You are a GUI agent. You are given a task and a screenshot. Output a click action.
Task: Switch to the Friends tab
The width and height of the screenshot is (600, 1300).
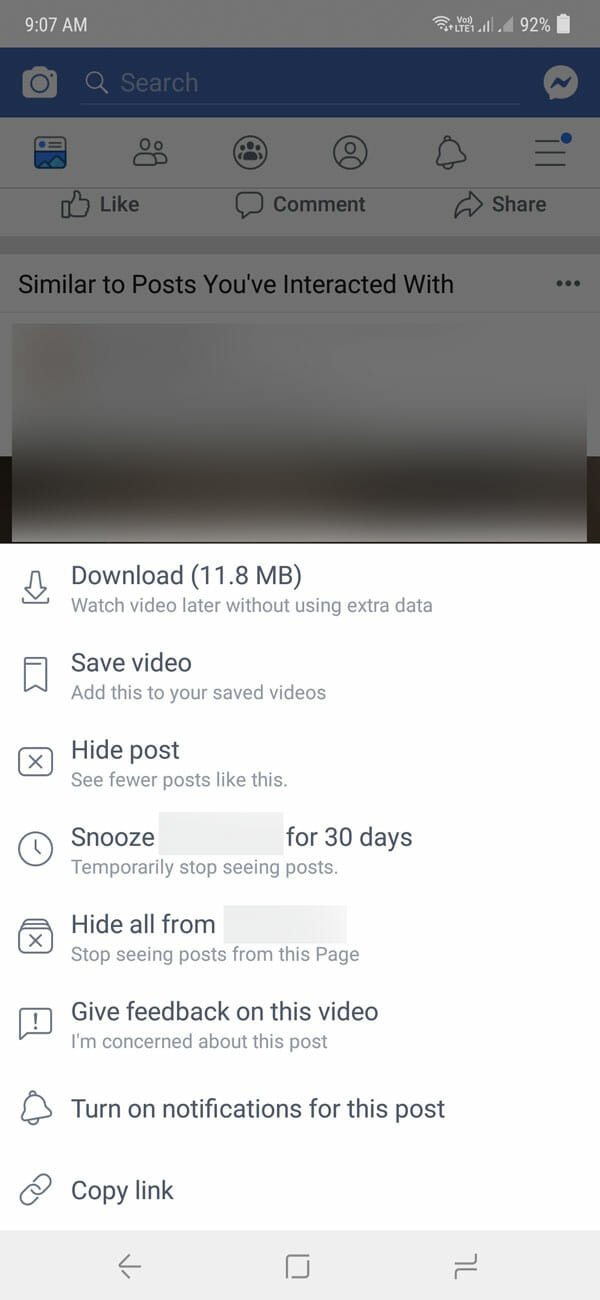click(150, 152)
